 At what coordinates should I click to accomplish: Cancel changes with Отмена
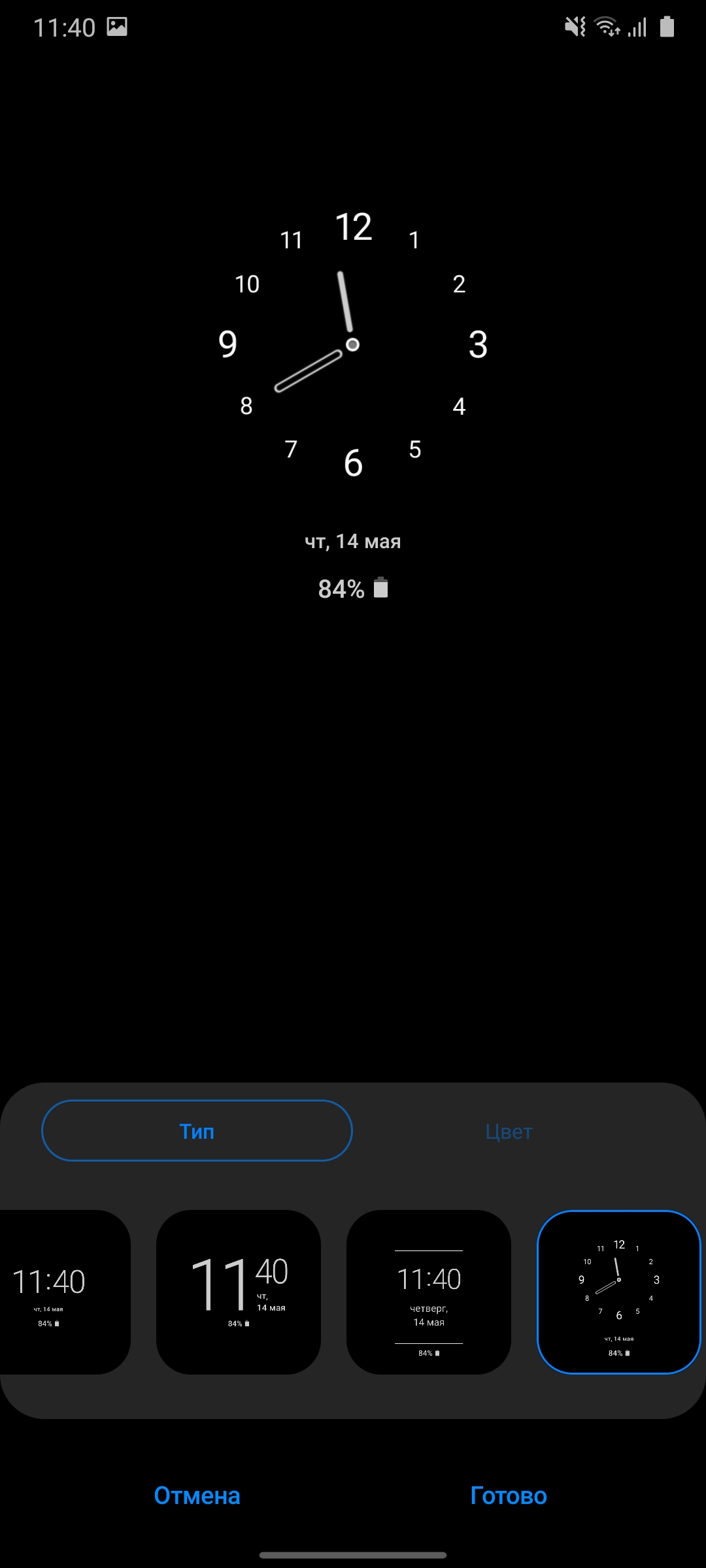tap(197, 1495)
